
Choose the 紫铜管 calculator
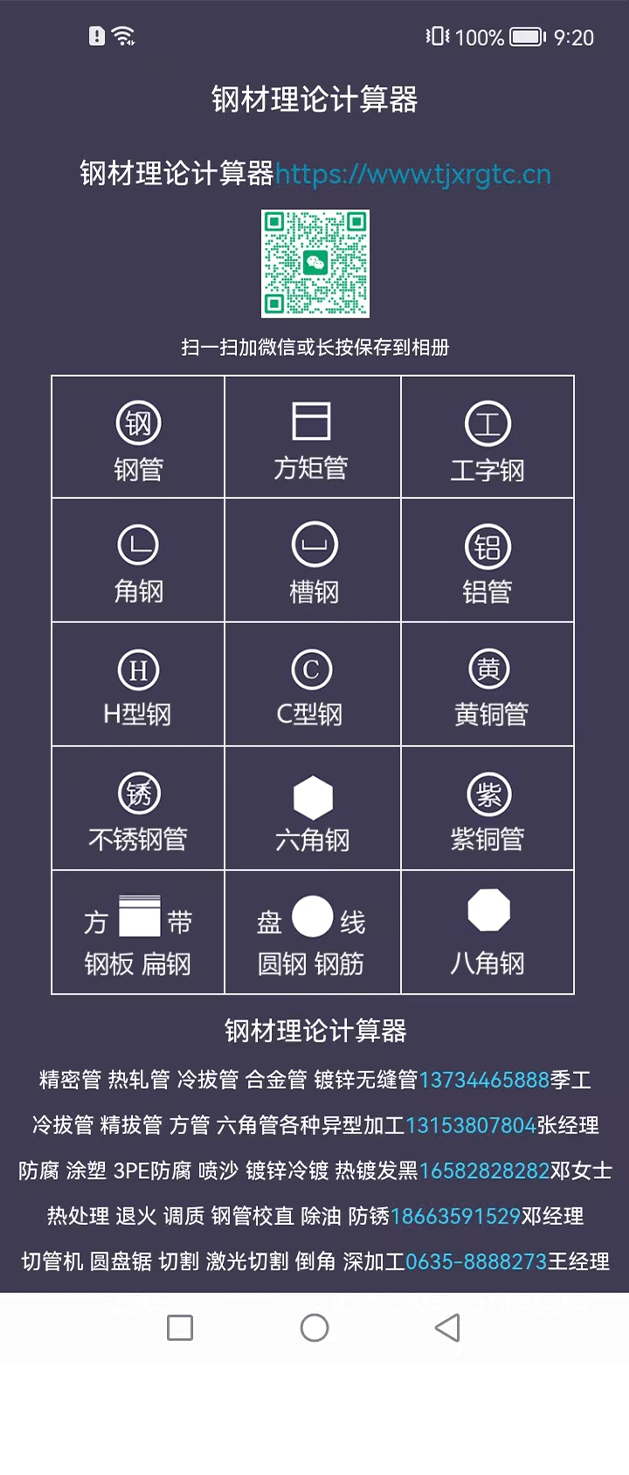pyautogui.click(x=487, y=809)
